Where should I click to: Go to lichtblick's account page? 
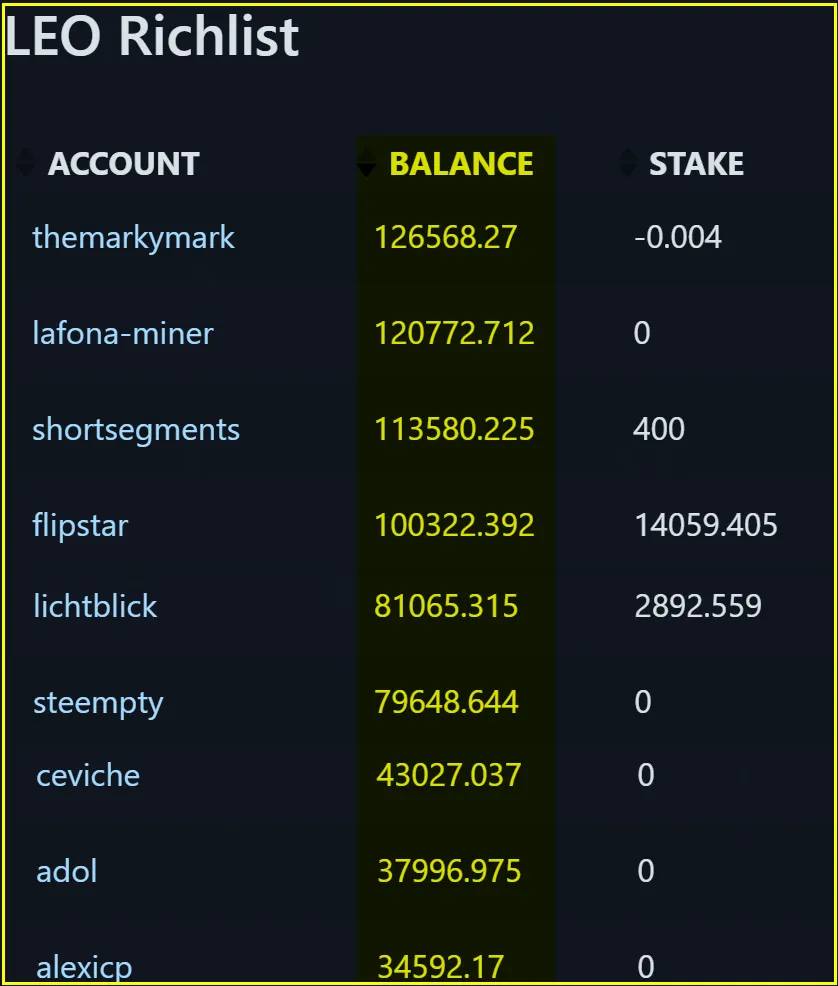pyautogui.click(x=95, y=606)
